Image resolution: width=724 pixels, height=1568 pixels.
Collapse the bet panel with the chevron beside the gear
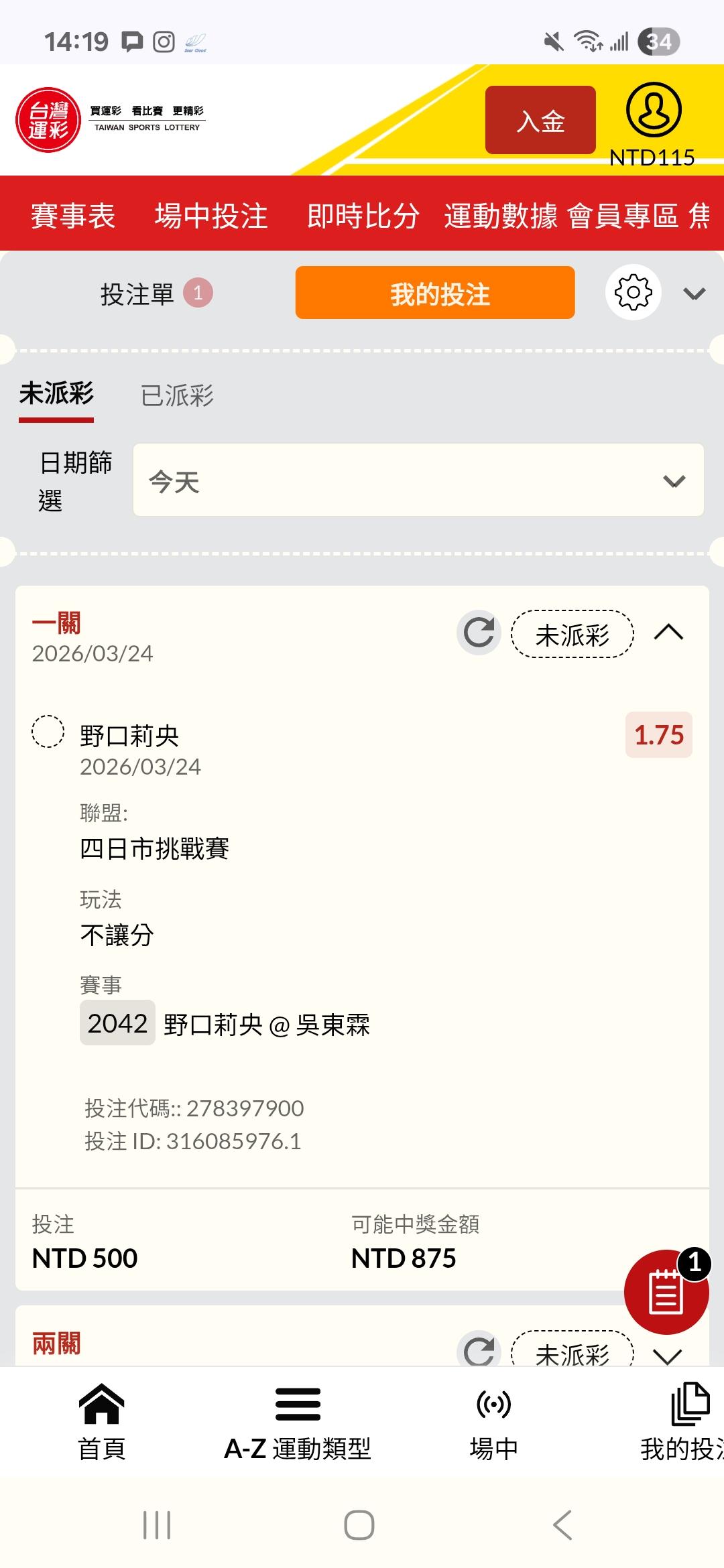coord(694,293)
